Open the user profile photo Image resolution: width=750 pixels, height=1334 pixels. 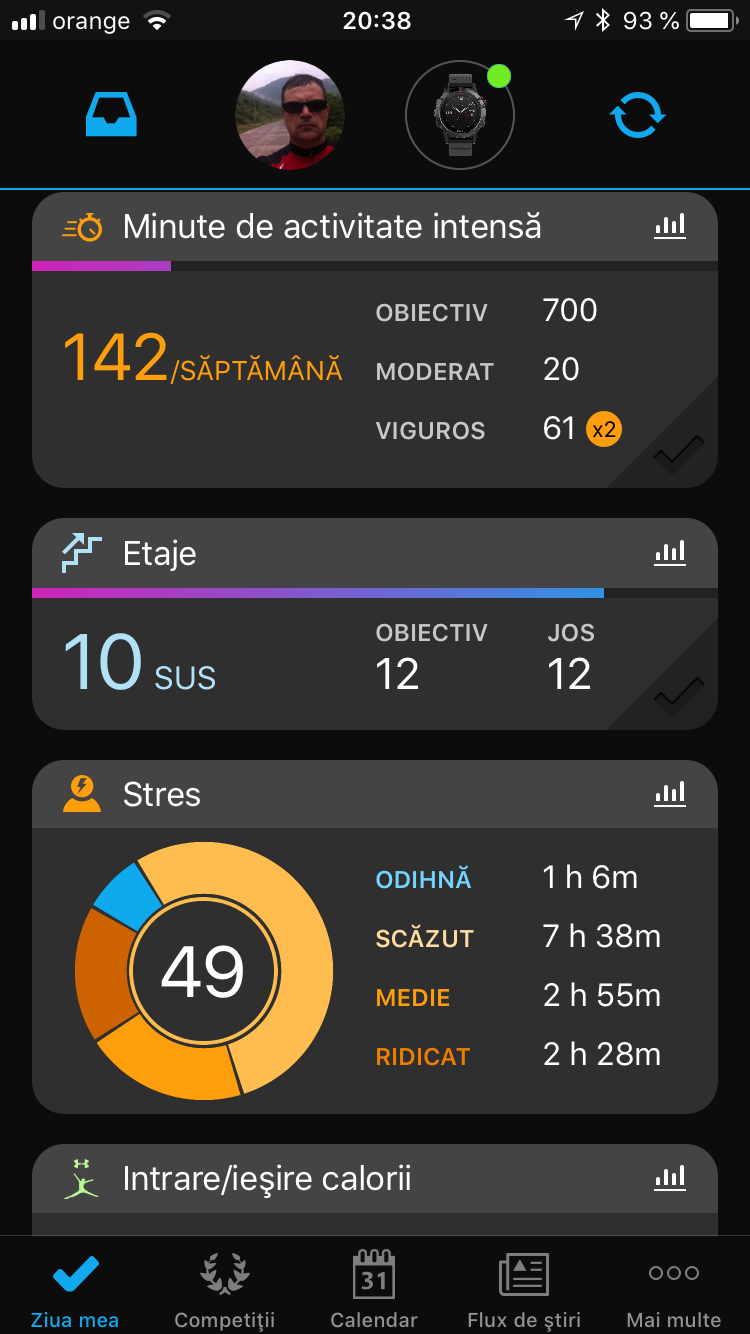pos(290,116)
